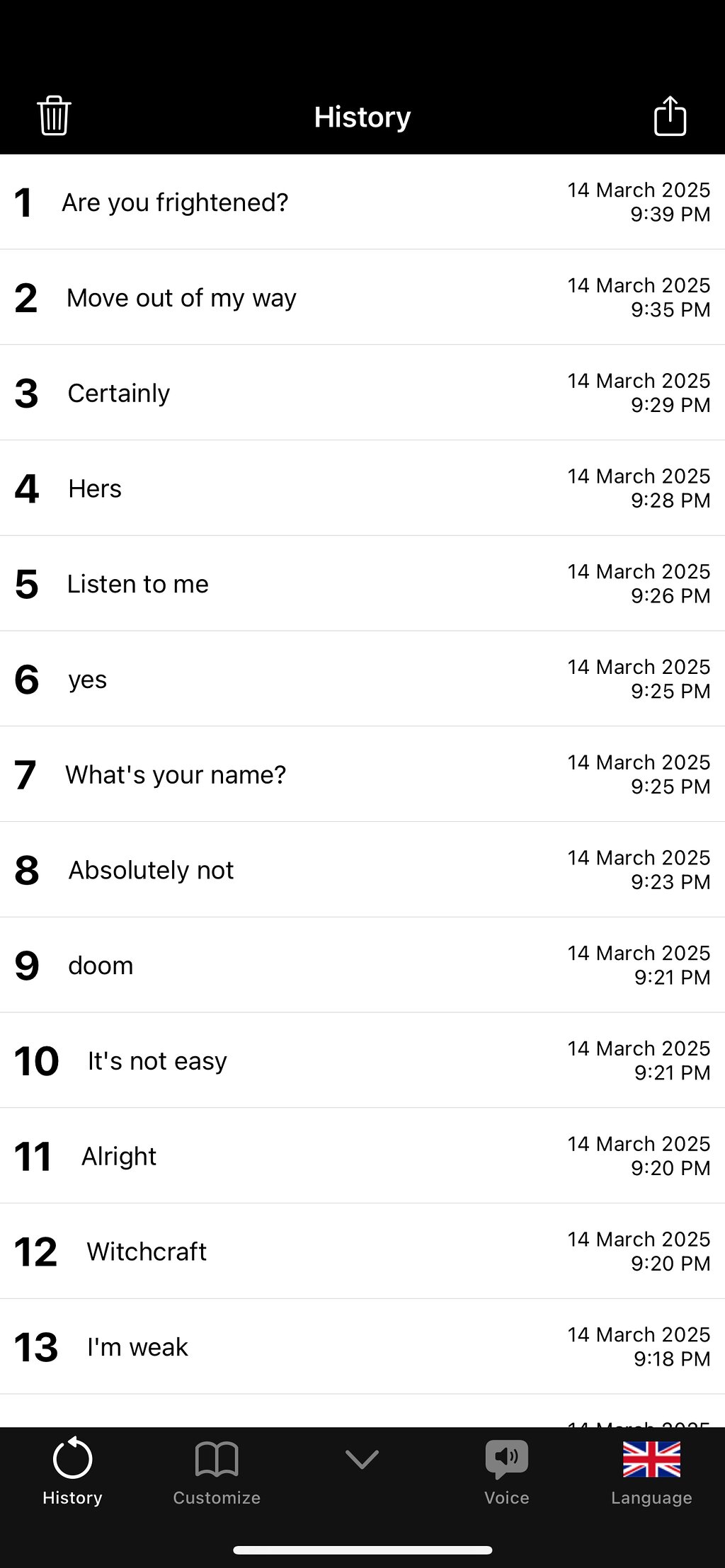Share the history using the export icon

[x=670, y=115]
